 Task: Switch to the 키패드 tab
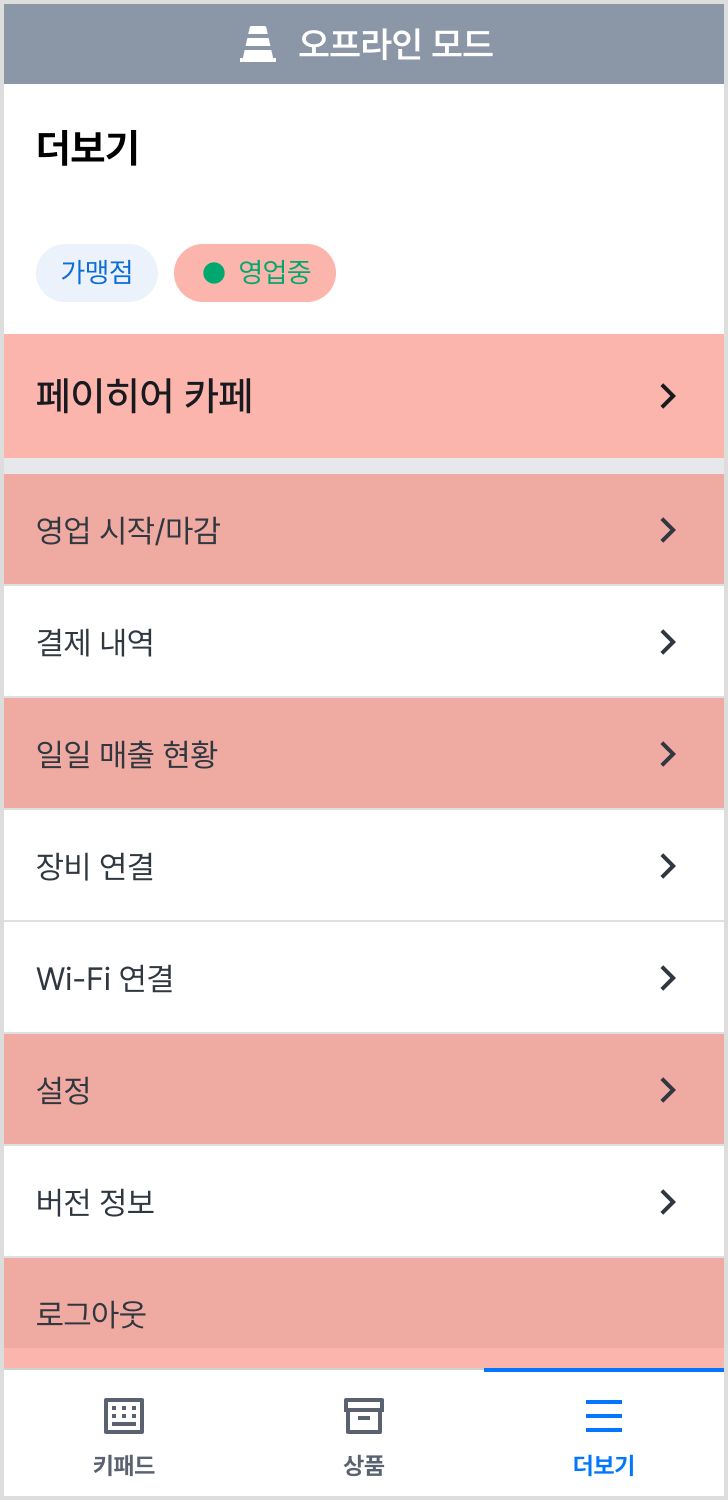coord(124,1436)
